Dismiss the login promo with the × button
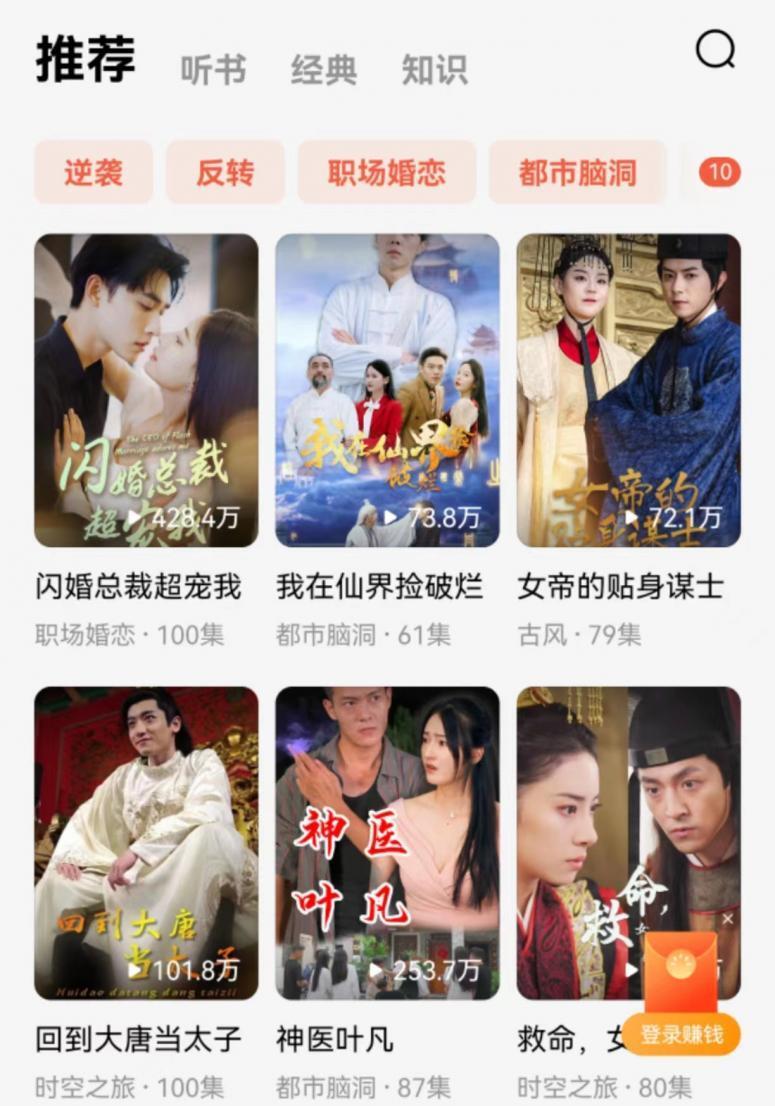Image resolution: width=775 pixels, height=1106 pixels. (x=729, y=918)
